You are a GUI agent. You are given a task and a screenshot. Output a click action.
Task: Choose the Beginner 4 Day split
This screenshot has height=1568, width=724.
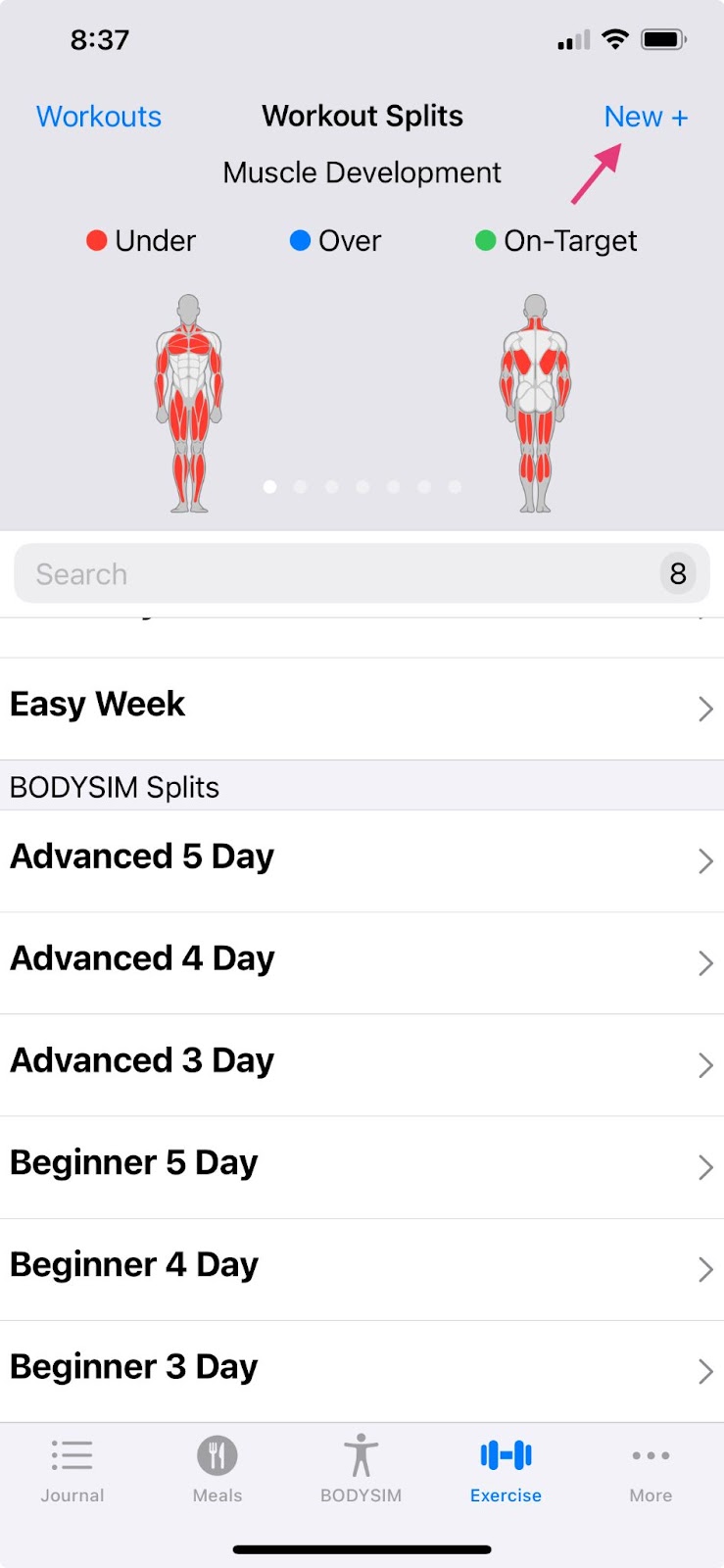pyautogui.click(x=362, y=1269)
